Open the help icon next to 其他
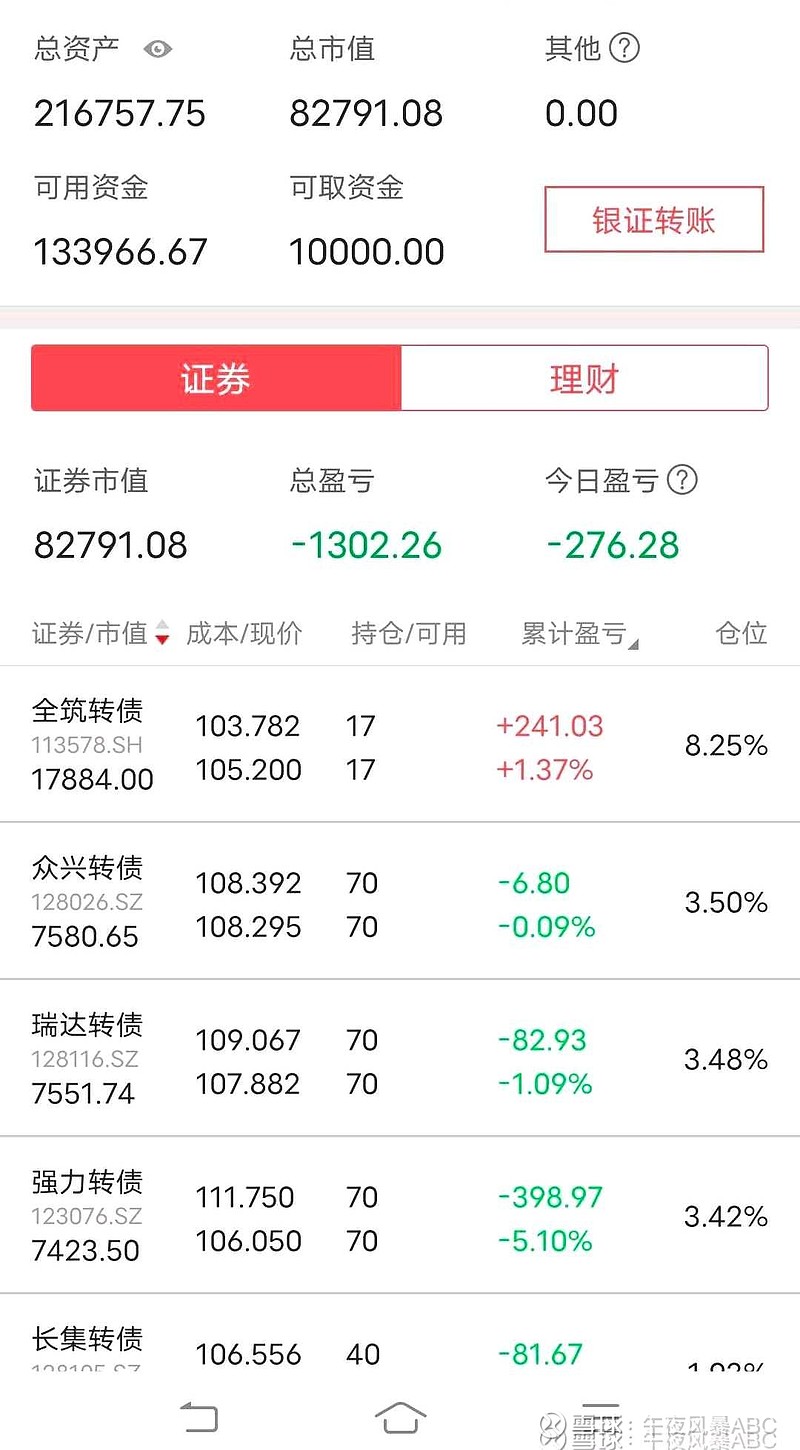Screen dimensions: 800x1450 pyautogui.click(x=624, y=47)
